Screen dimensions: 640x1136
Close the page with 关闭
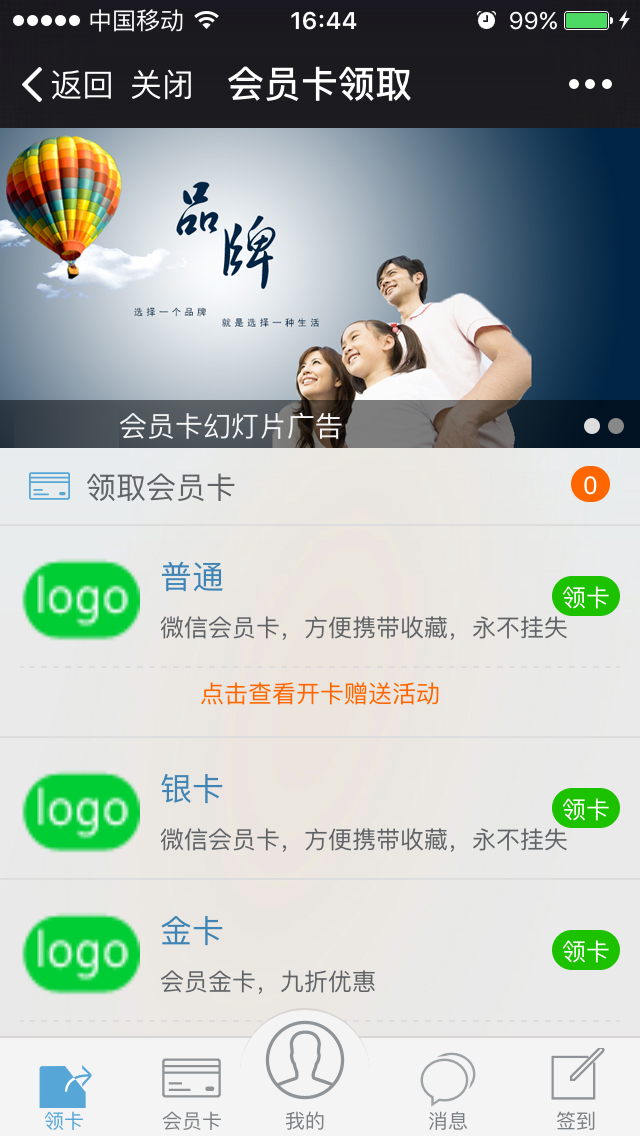point(161,85)
